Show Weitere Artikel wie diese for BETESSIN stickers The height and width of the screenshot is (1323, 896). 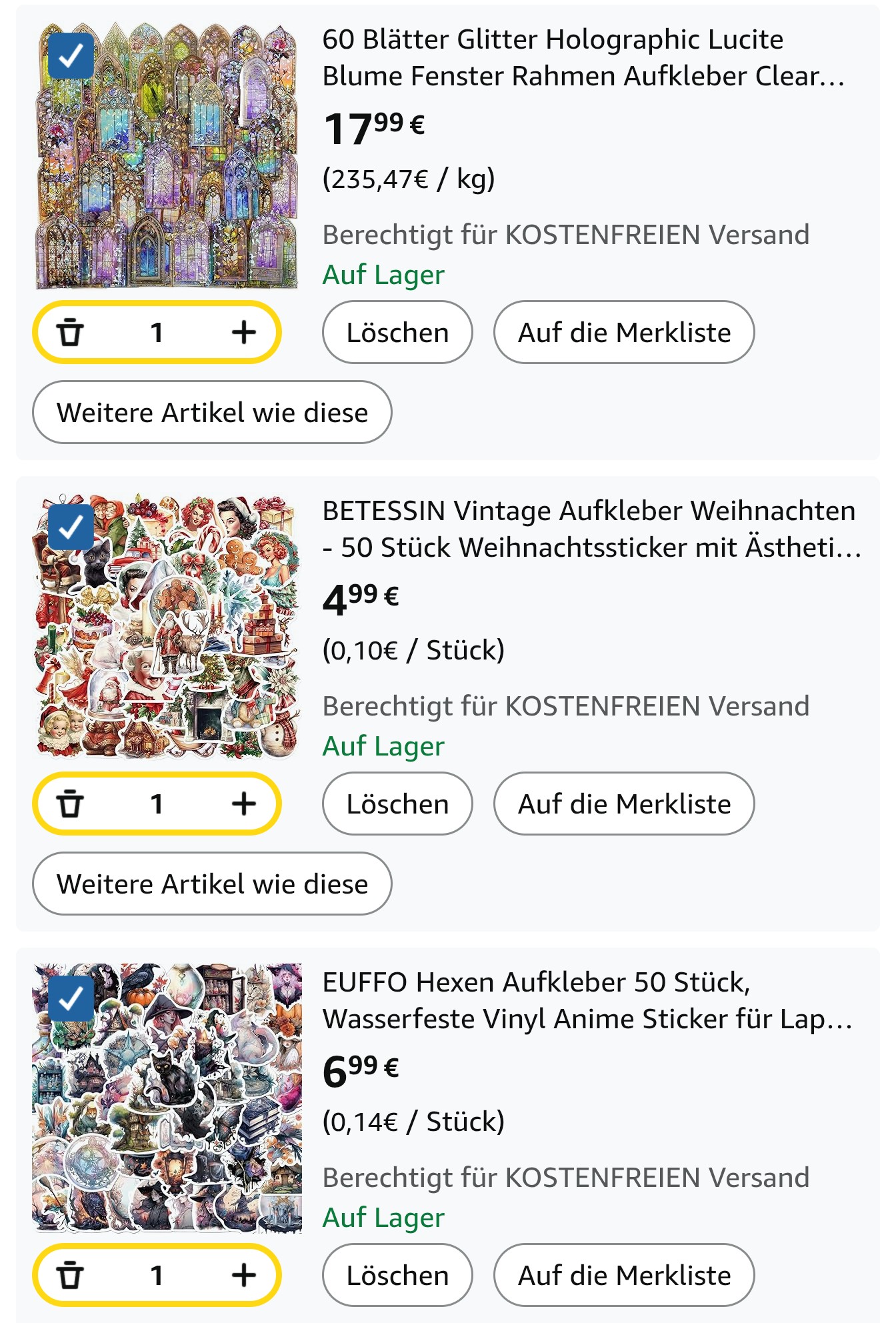pyautogui.click(x=212, y=884)
